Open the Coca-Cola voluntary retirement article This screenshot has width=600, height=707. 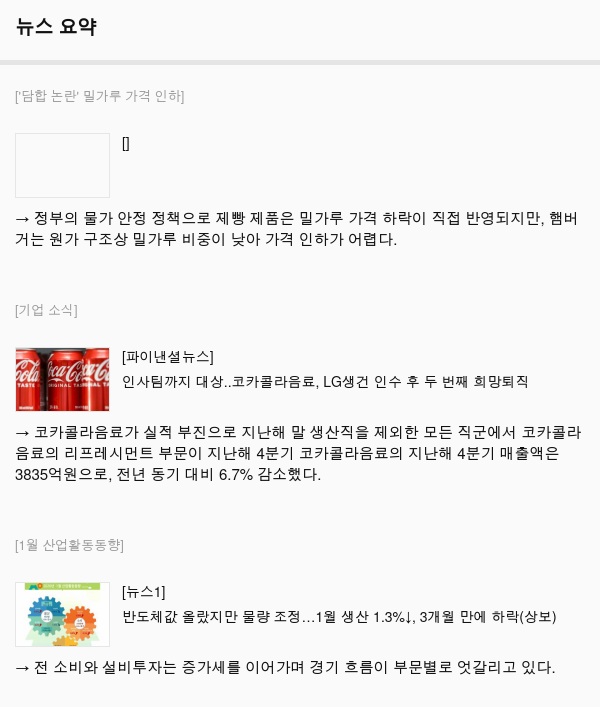click(x=324, y=381)
